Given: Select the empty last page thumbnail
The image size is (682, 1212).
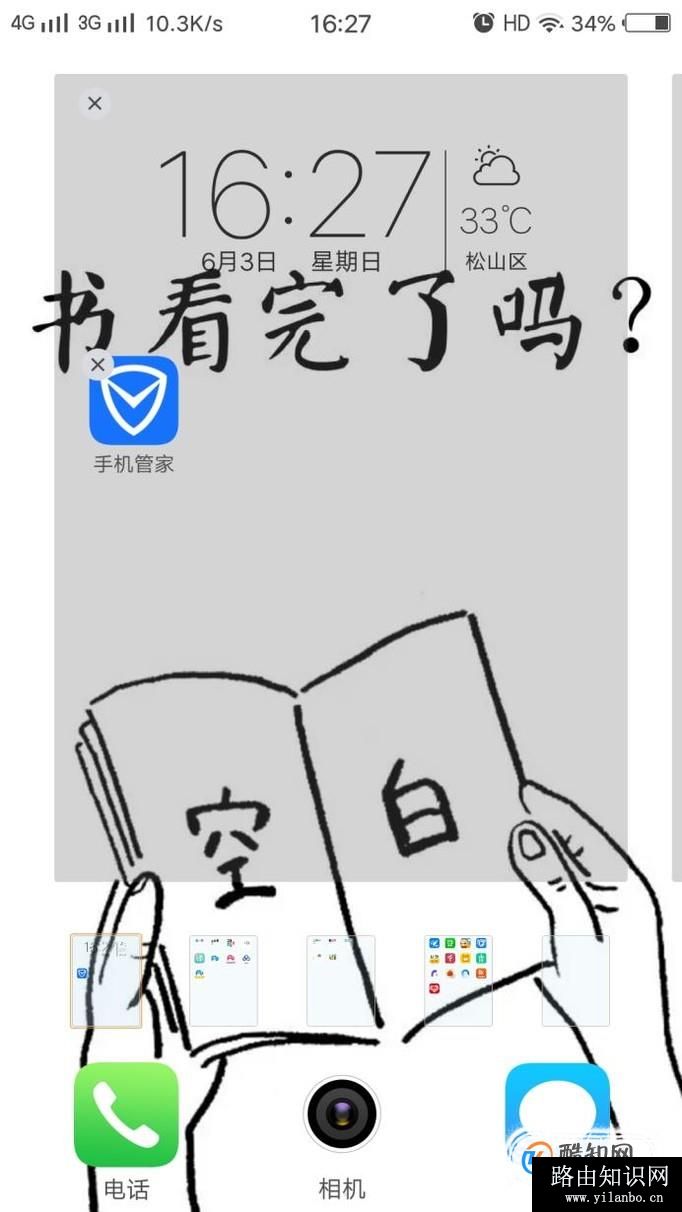Looking at the screenshot, I should tap(575, 980).
